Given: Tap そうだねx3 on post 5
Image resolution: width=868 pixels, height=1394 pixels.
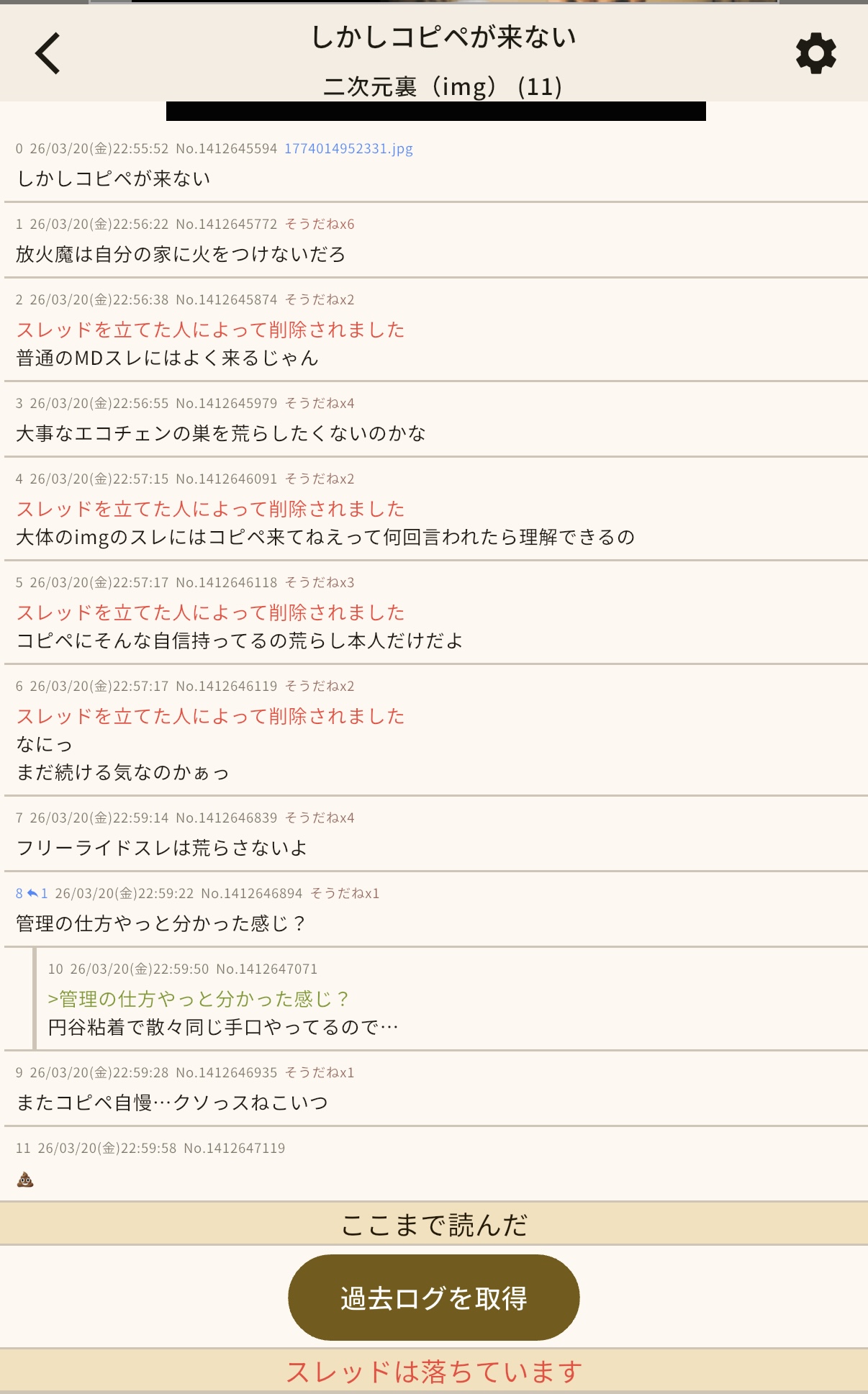Looking at the screenshot, I should [x=320, y=583].
